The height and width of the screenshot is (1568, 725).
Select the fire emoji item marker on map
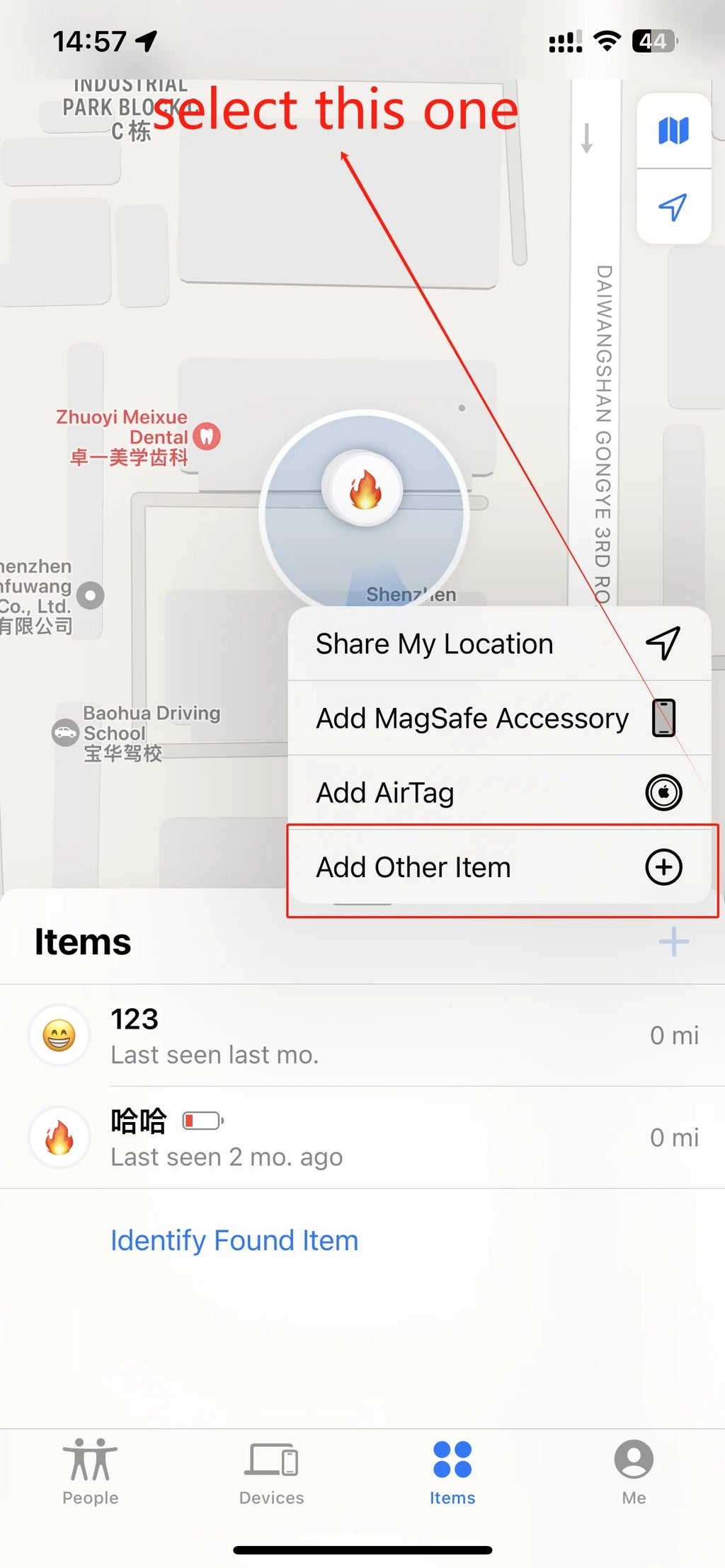[x=364, y=488]
